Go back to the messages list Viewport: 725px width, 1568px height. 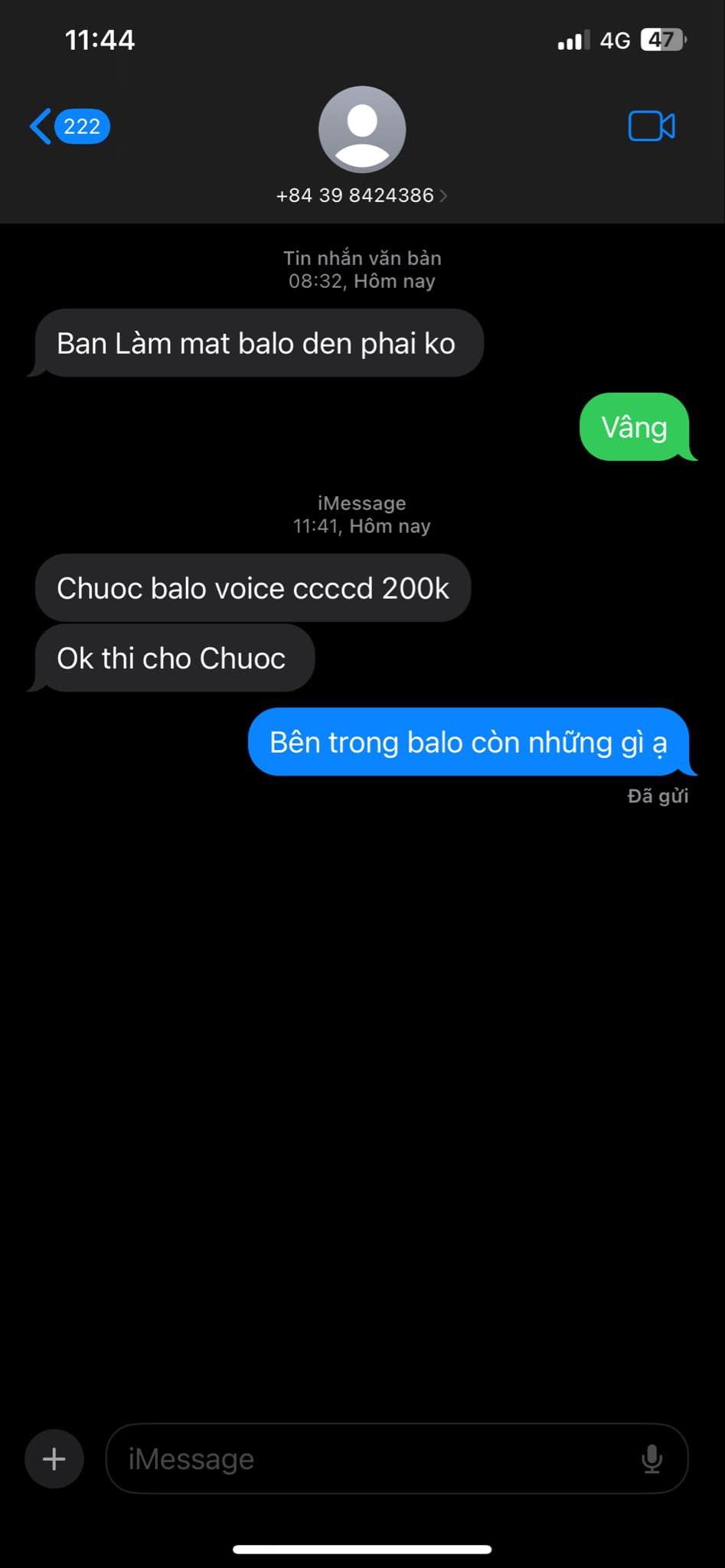pos(67,126)
